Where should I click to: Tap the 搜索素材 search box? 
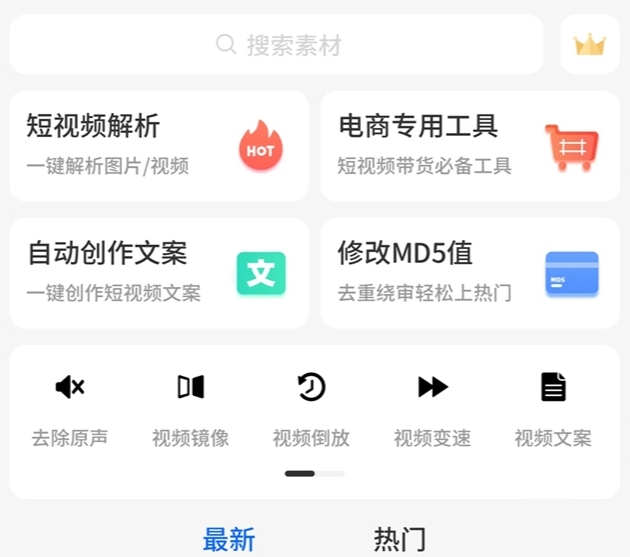coord(277,45)
